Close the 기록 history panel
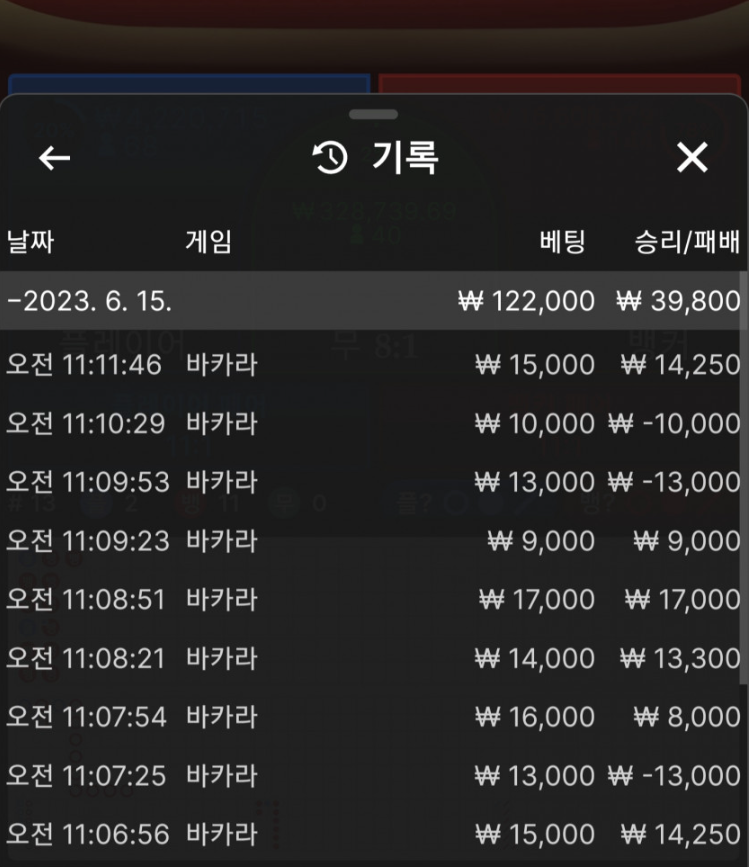750x867 pixels. click(692, 157)
